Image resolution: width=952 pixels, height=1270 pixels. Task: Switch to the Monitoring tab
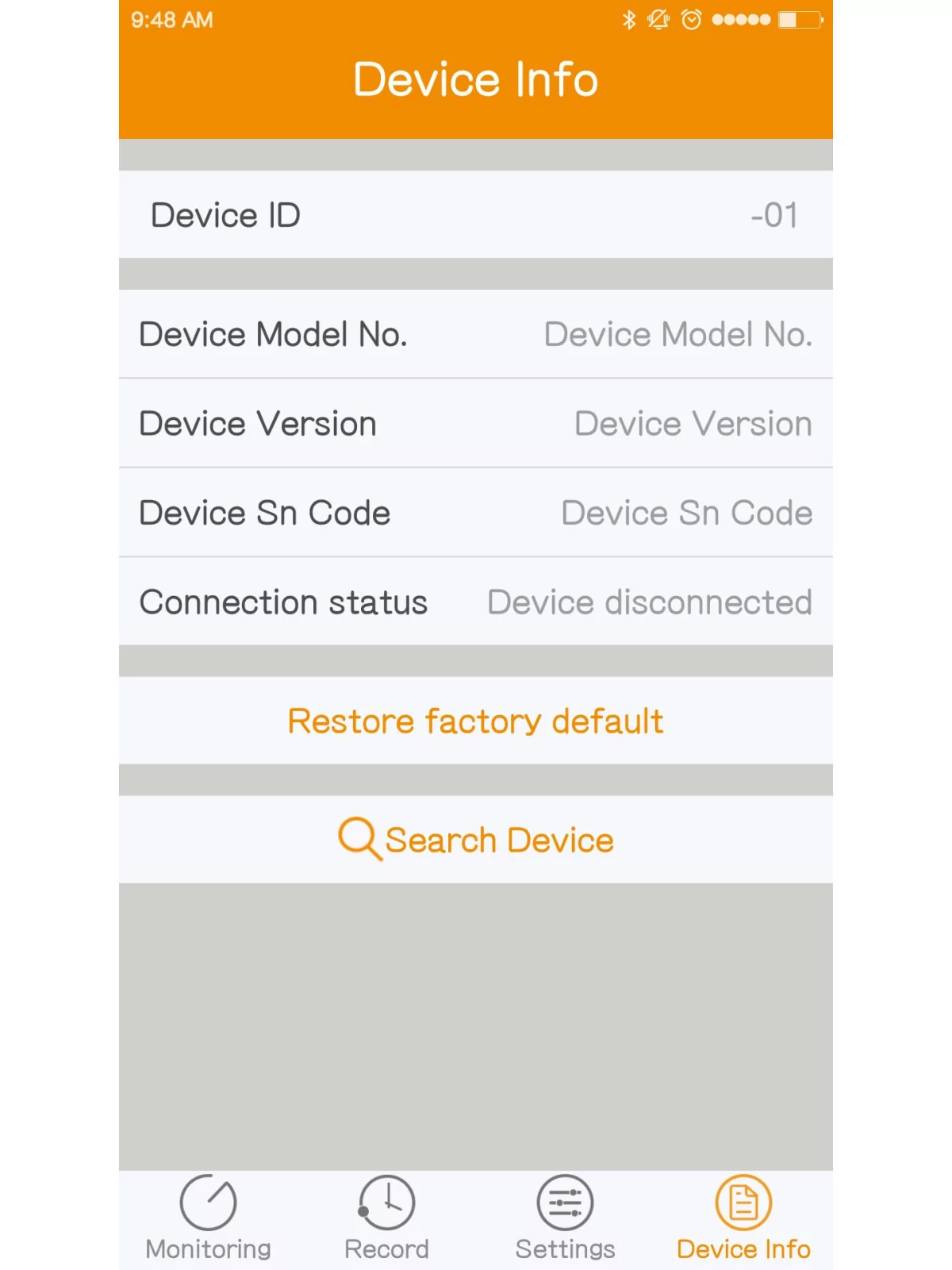[x=208, y=1218]
